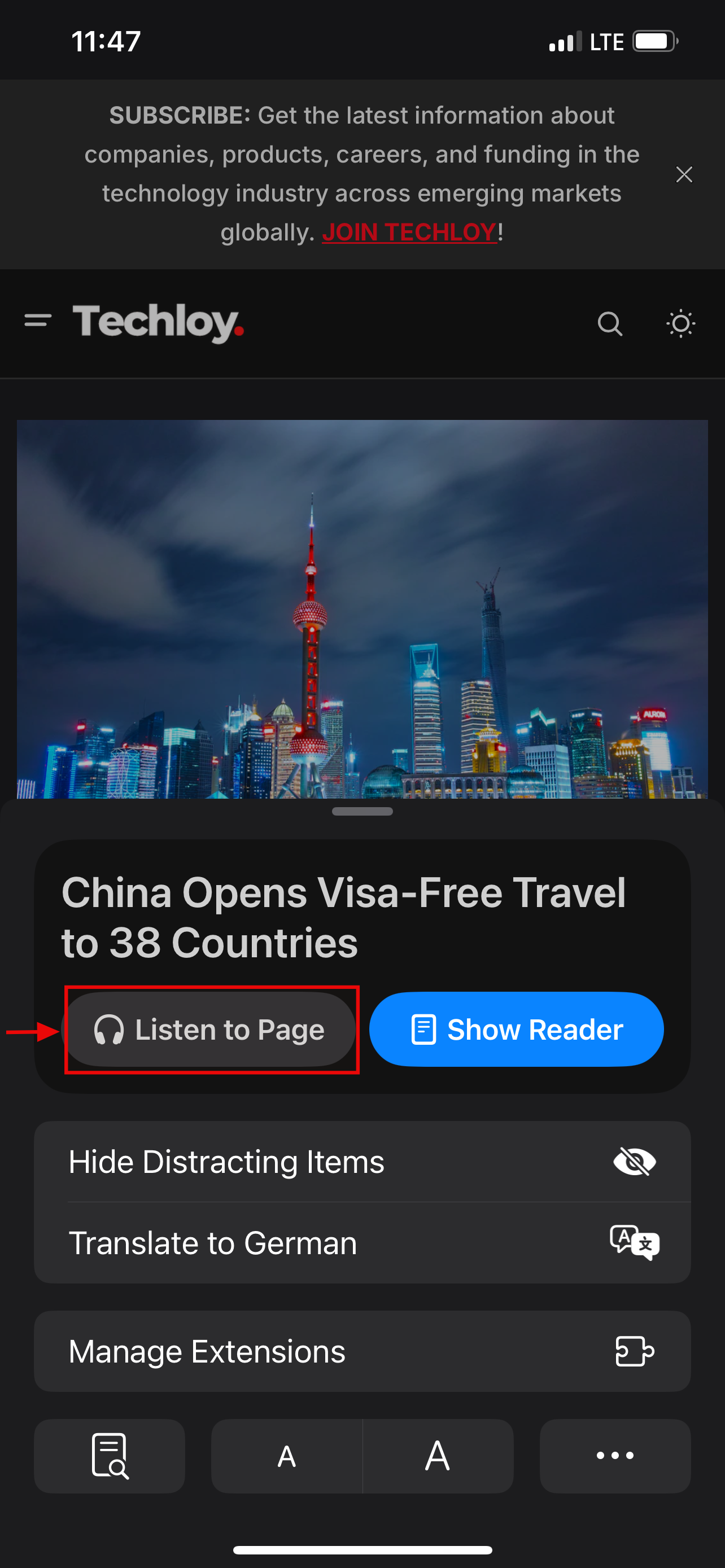
Task: Open find on page tool
Action: tap(110, 1455)
